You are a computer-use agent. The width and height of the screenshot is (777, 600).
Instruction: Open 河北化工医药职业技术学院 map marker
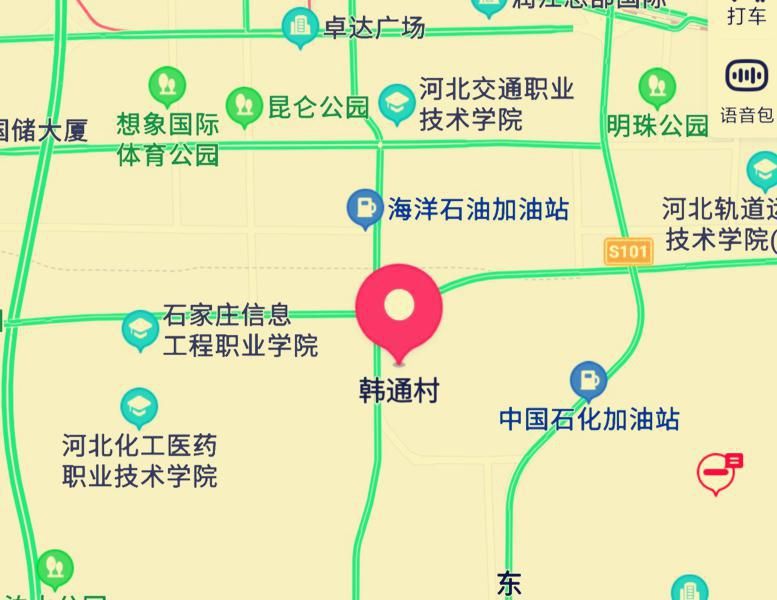[x=139, y=408]
